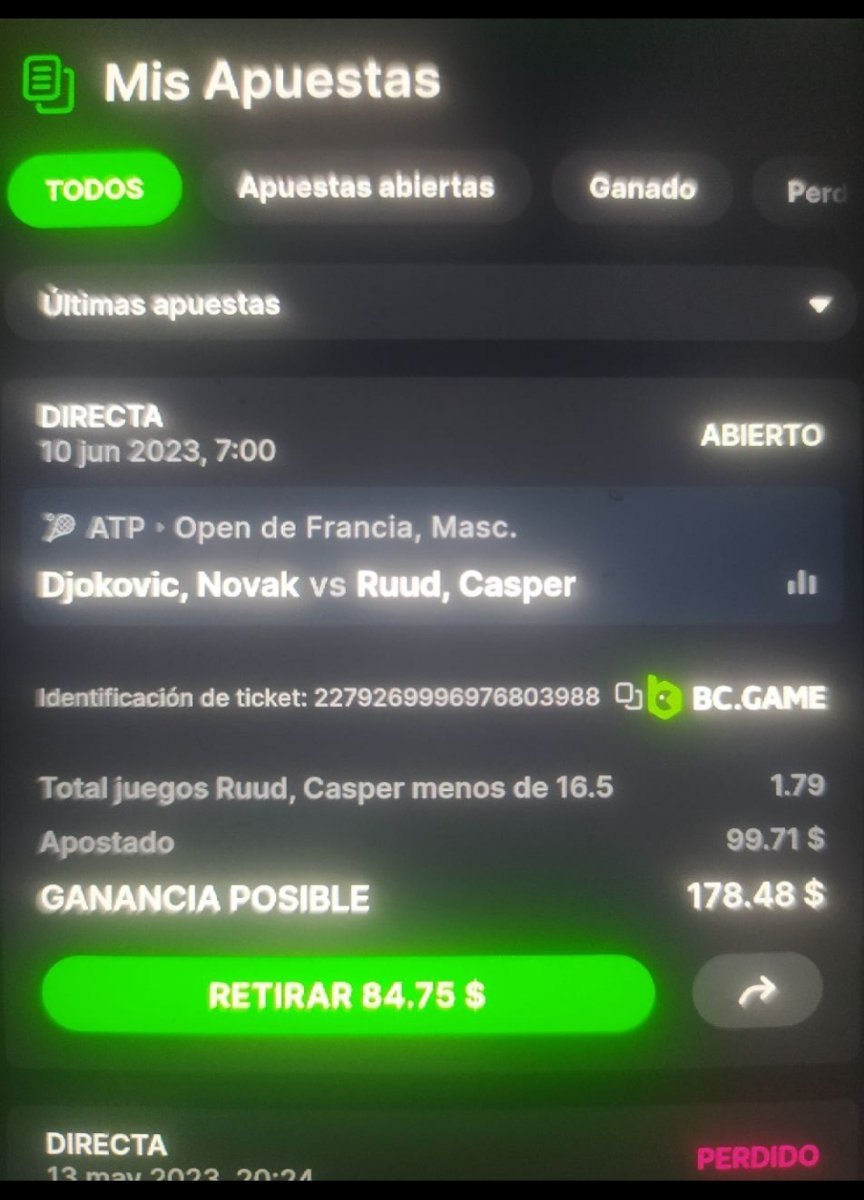Viewport: 864px width, 1200px height.
Task: Share this bet with arrow button
Action: tap(757, 991)
